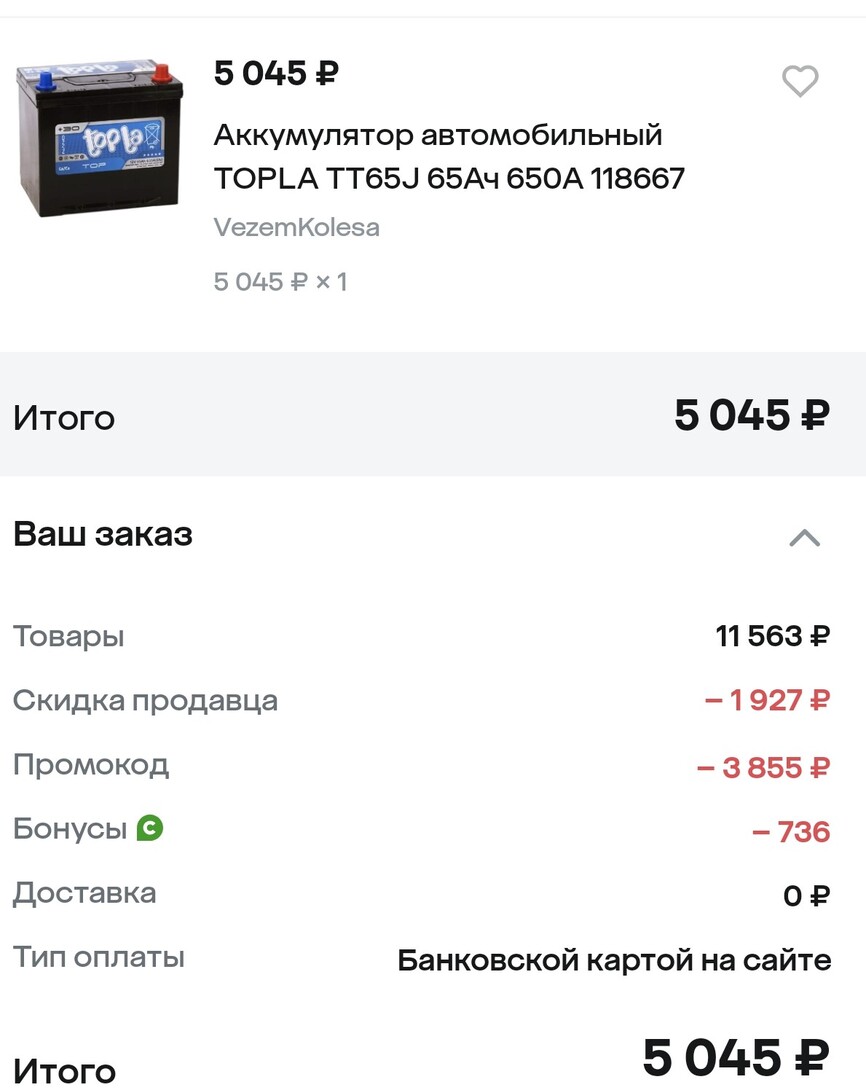This screenshot has height=1090, width=866.
Task: Click the seller discount amount '−1 927 ₽'
Action: pyautogui.click(x=771, y=701)
